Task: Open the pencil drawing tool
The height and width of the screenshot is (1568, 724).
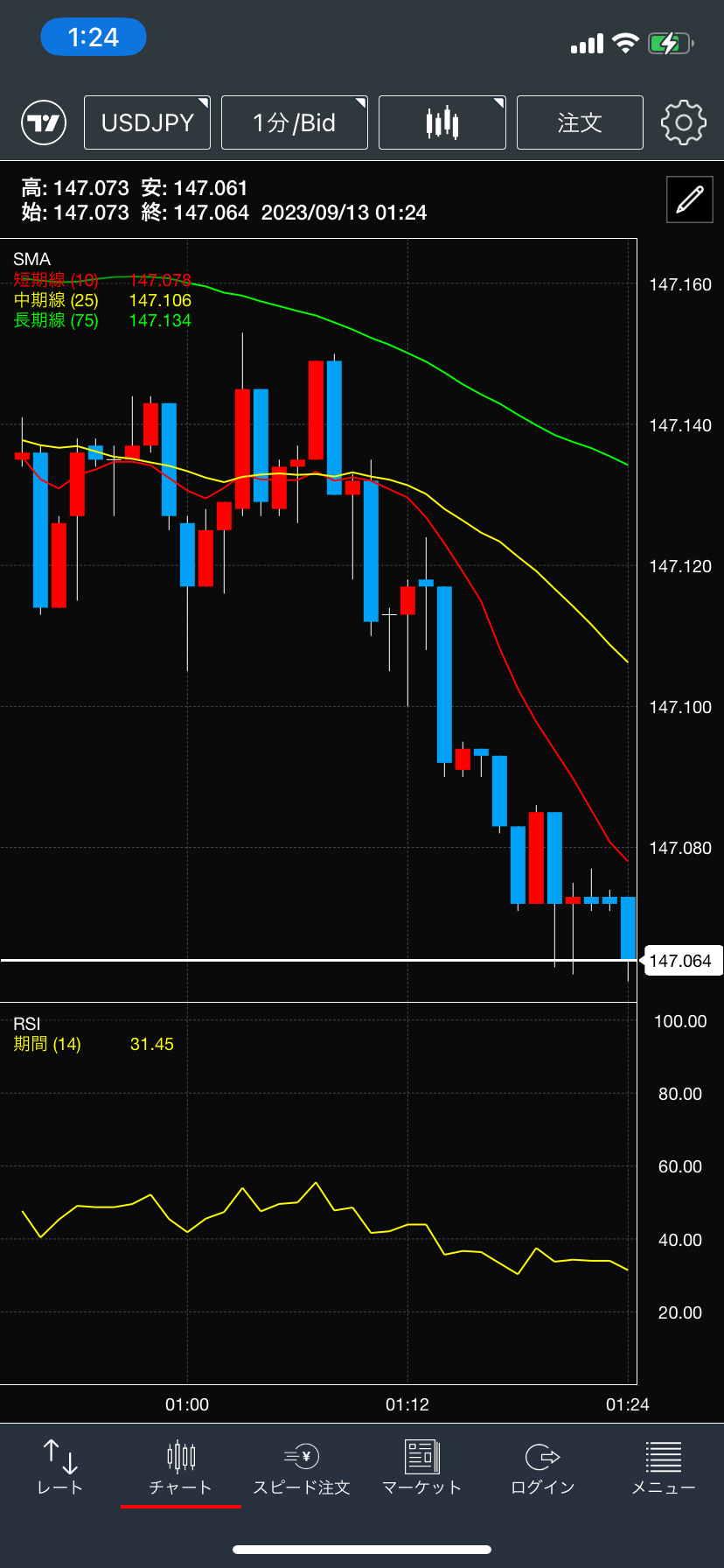Action: pos(689,199)
